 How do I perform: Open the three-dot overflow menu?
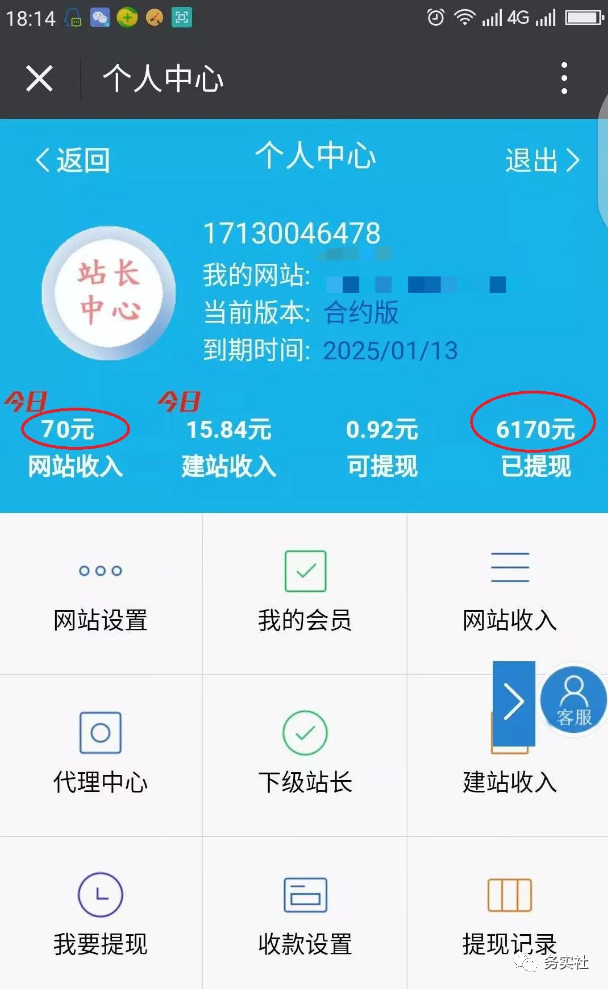565,78
